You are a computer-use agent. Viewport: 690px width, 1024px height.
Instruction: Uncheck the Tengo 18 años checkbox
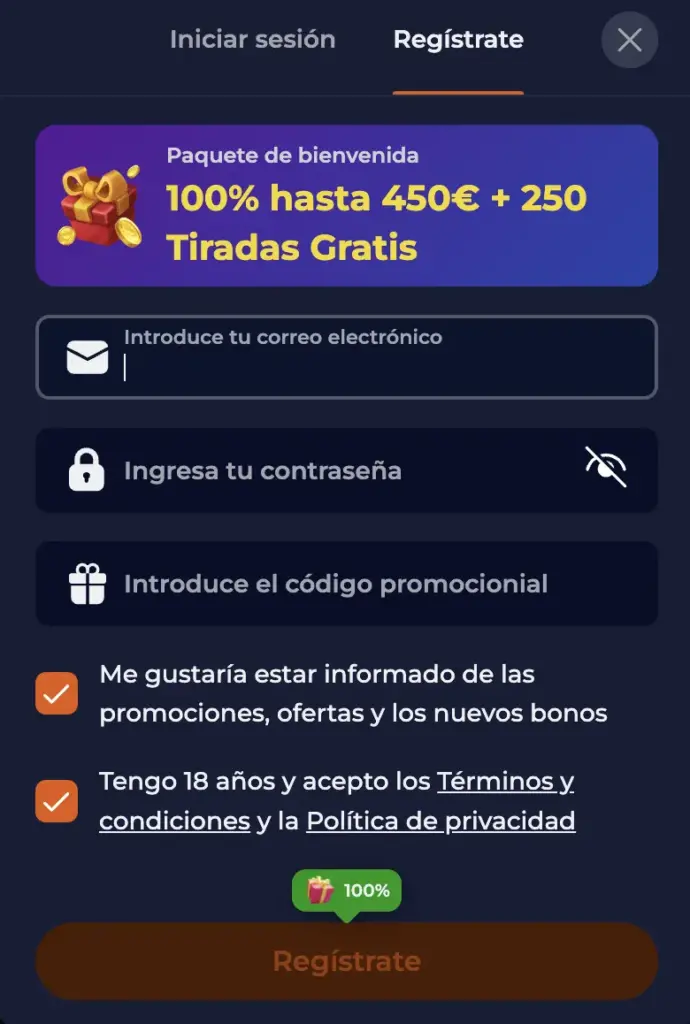[x=56, y=801]
